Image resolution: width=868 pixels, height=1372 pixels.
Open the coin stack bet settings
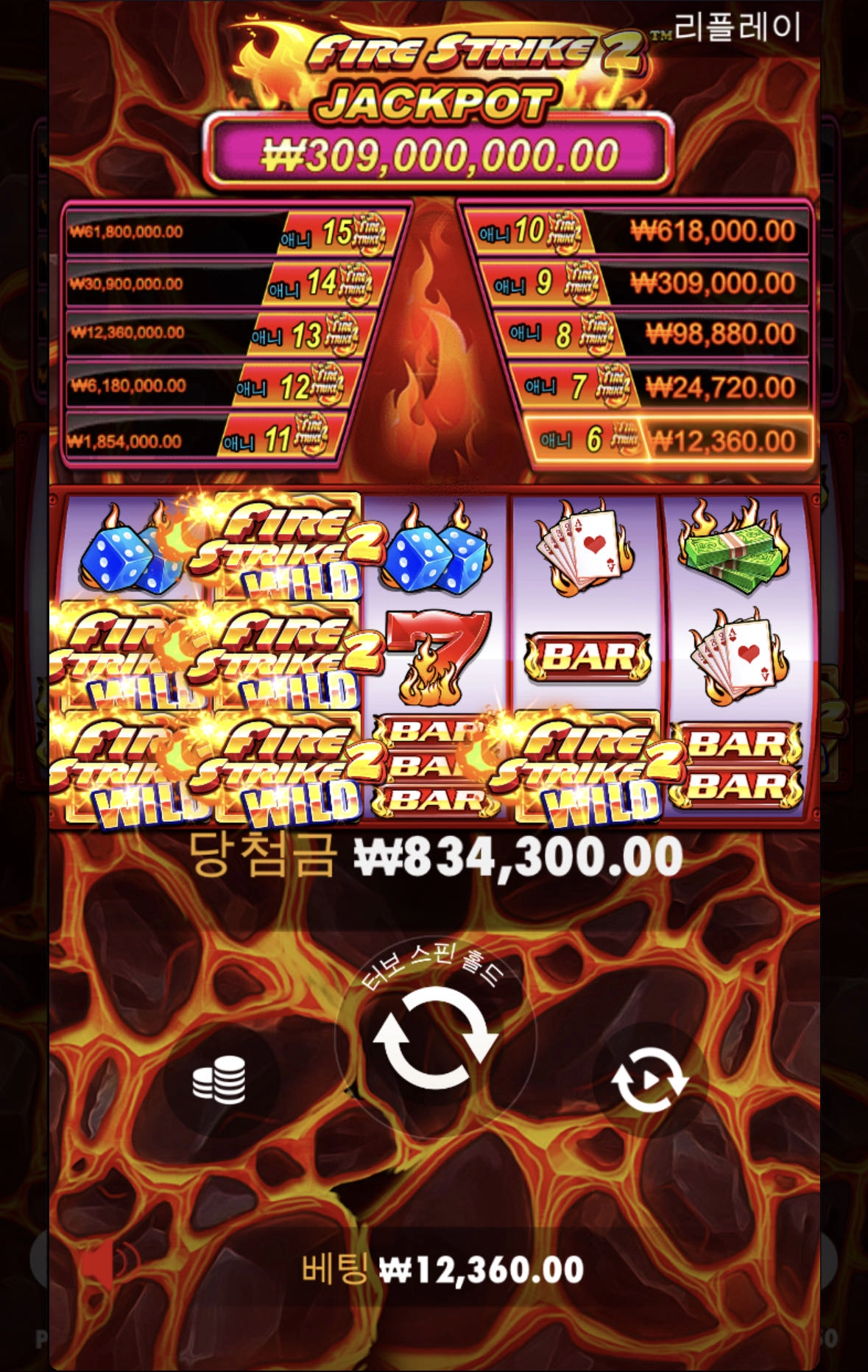219,1080
